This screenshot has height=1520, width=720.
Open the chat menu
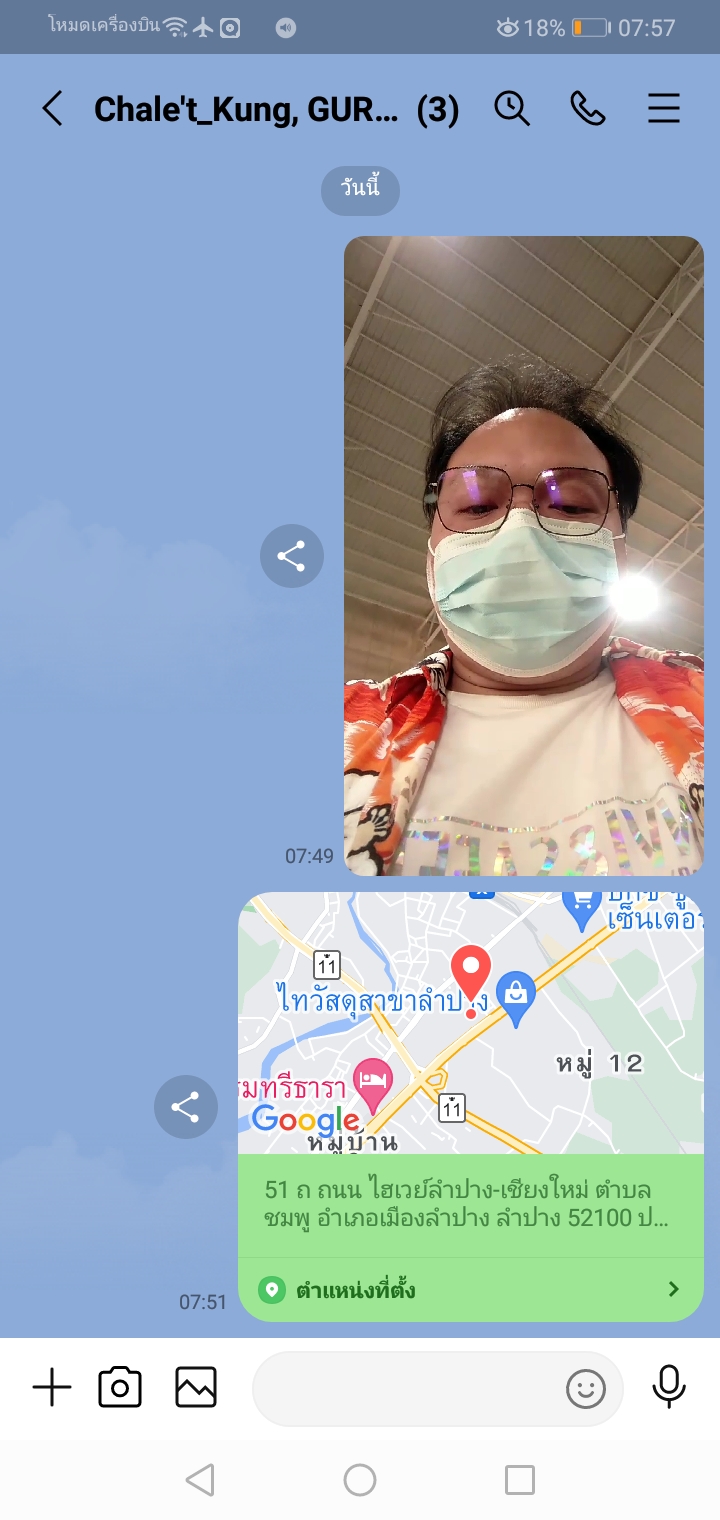(x=664, y=109)
